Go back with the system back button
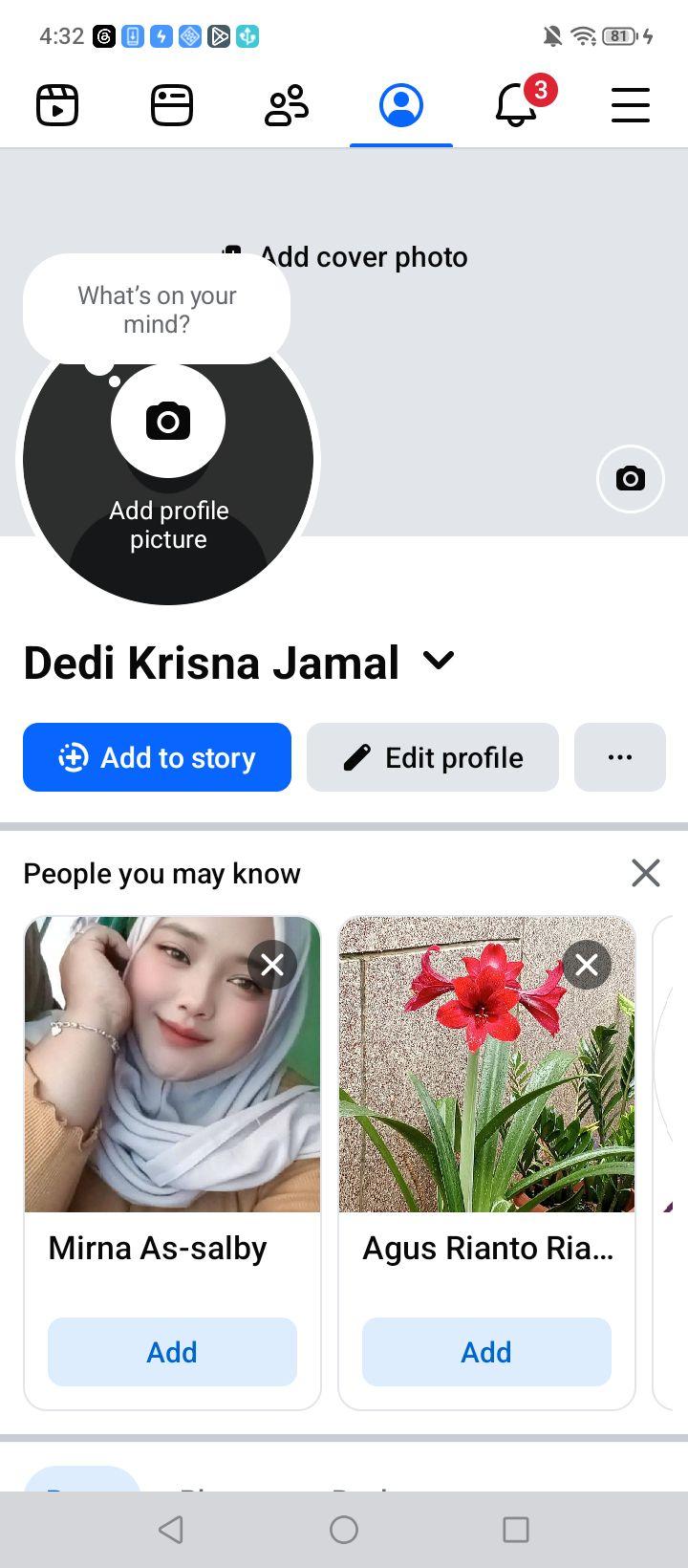Screen dimensions: 688x1568 click(x=171, y=1530)
